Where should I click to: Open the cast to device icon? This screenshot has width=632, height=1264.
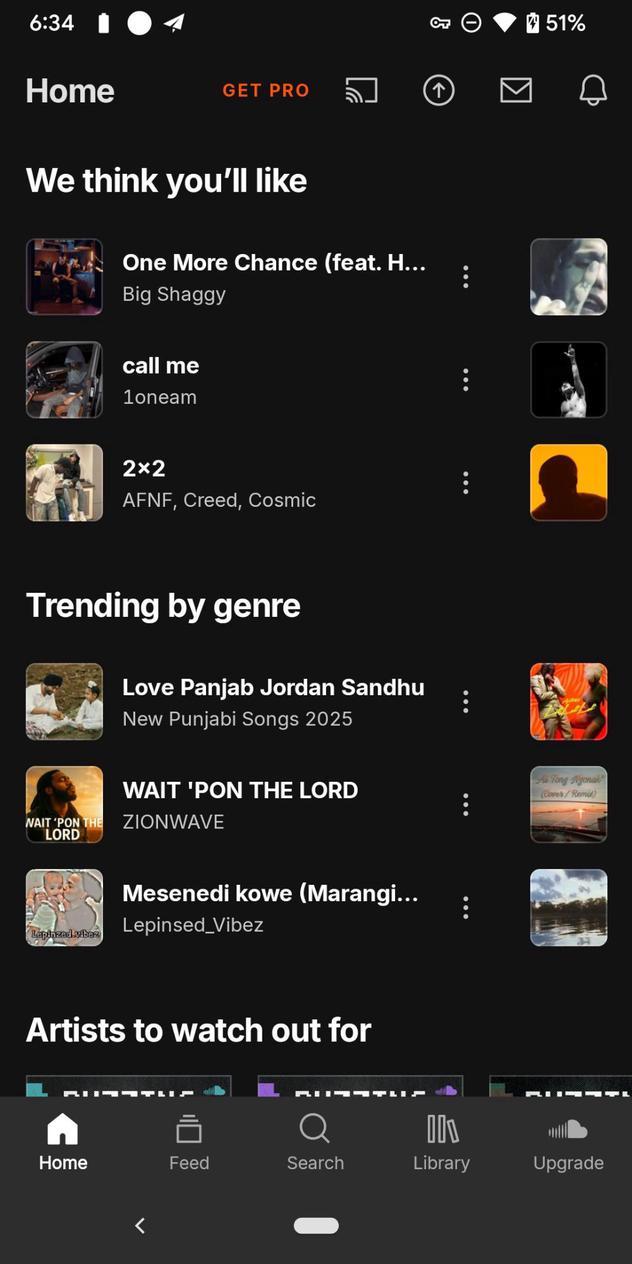361,91
